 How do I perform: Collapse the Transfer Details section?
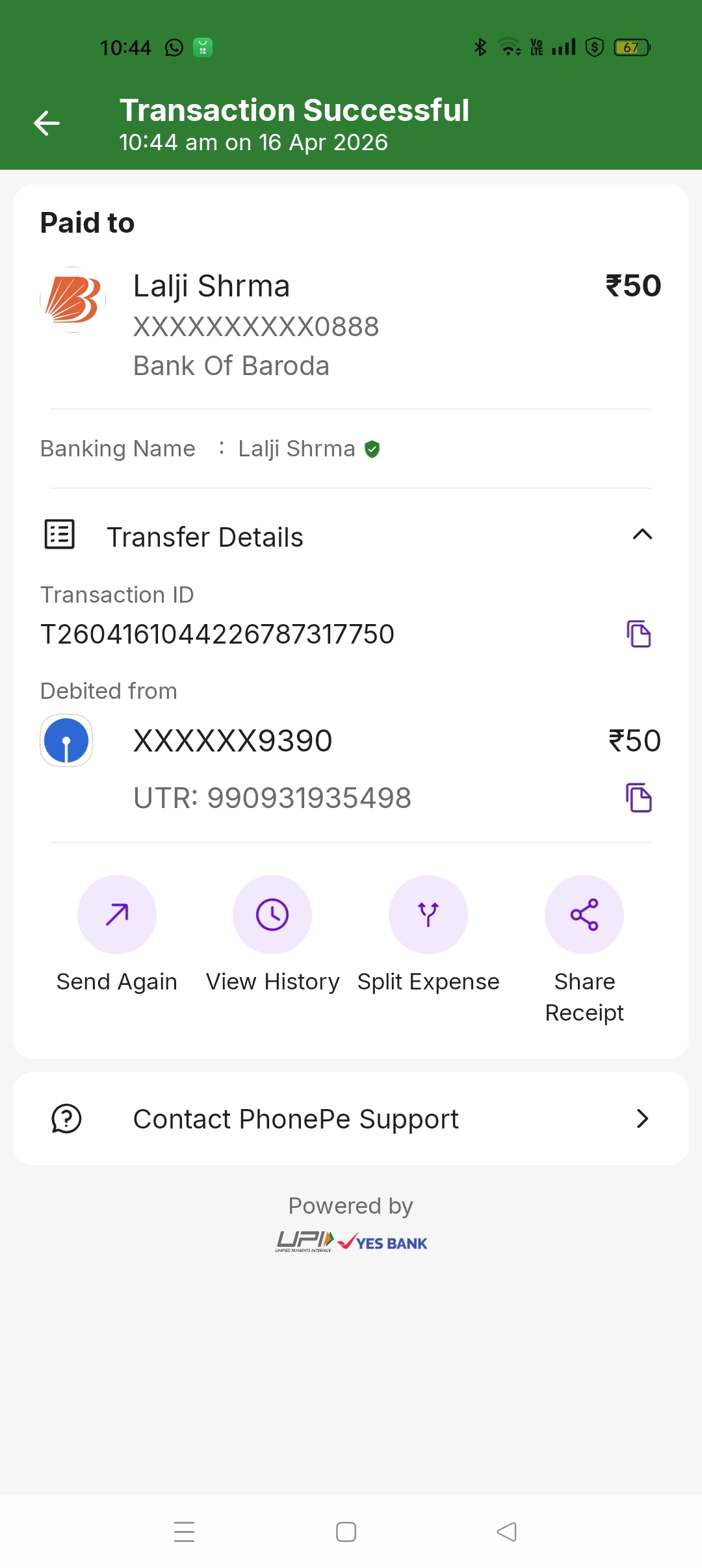tap(642, 535)
